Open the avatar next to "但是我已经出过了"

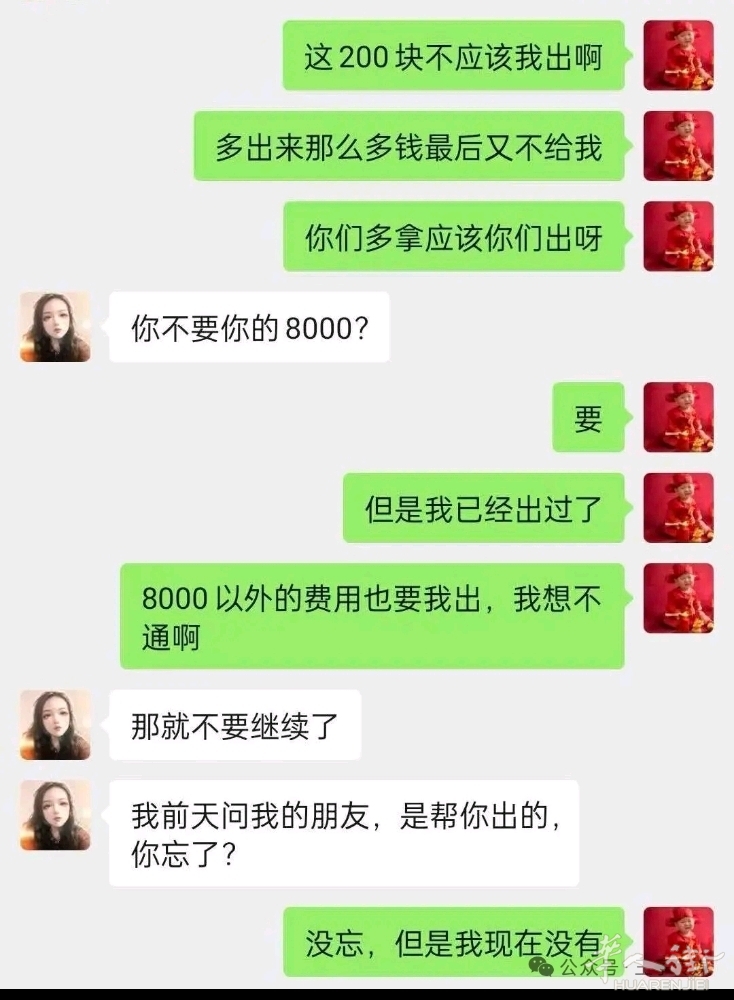pos(678,508)
